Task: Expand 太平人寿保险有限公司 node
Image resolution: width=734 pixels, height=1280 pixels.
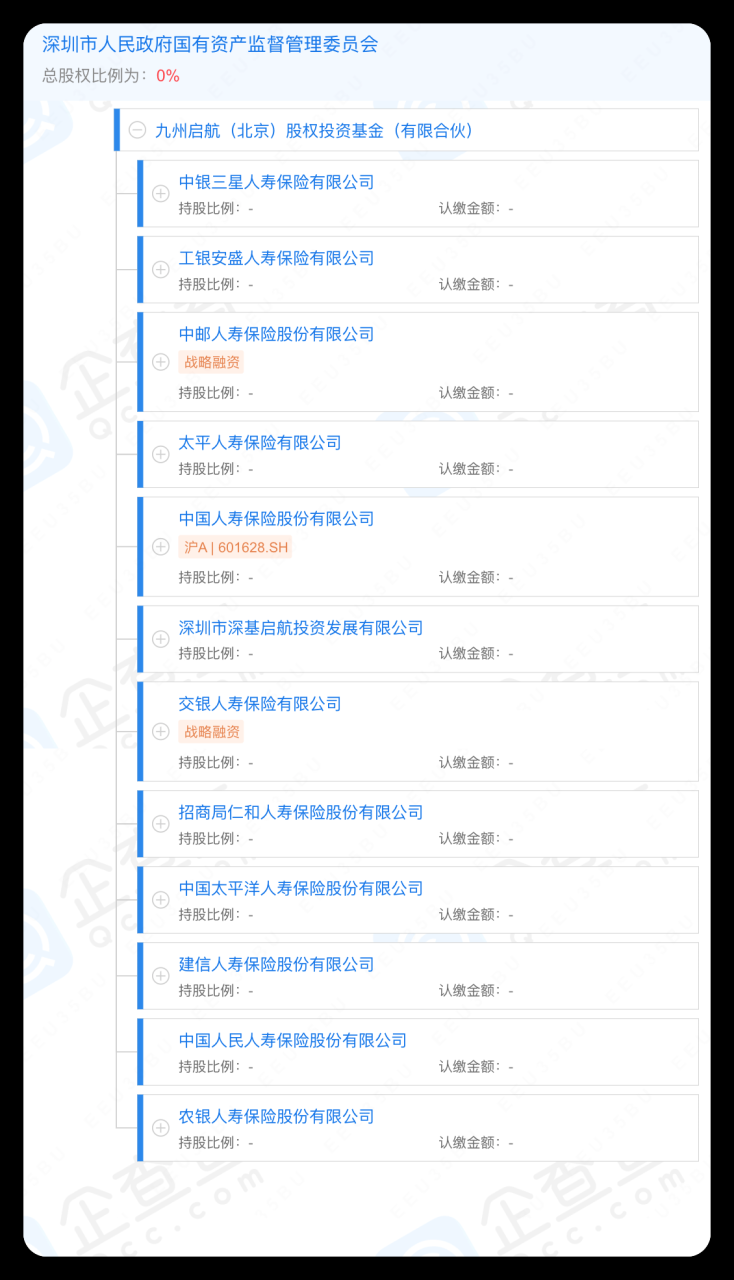Action: [160, 454]
